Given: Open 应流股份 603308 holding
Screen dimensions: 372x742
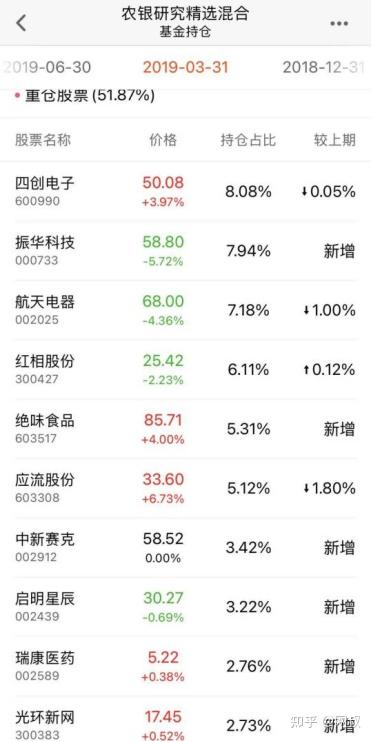Looking at the screenshot, I should click(x=186, y=488).
